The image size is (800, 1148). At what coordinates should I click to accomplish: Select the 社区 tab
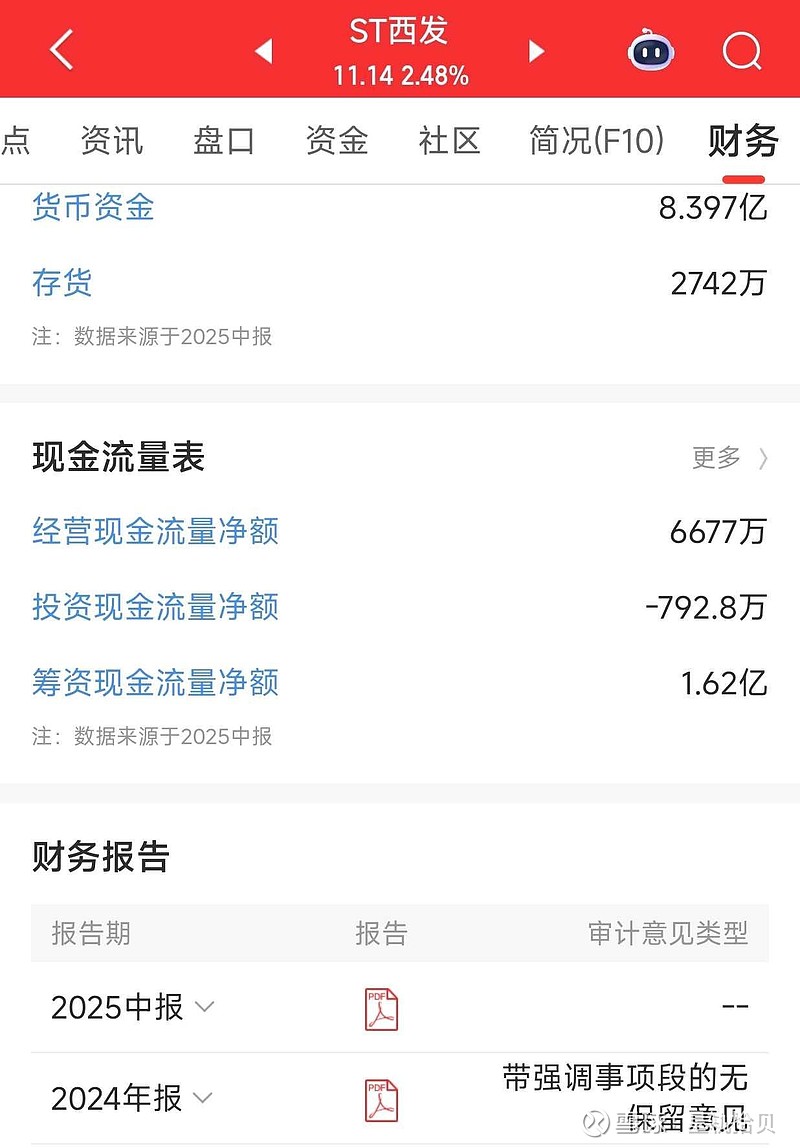tap(448, 141)
